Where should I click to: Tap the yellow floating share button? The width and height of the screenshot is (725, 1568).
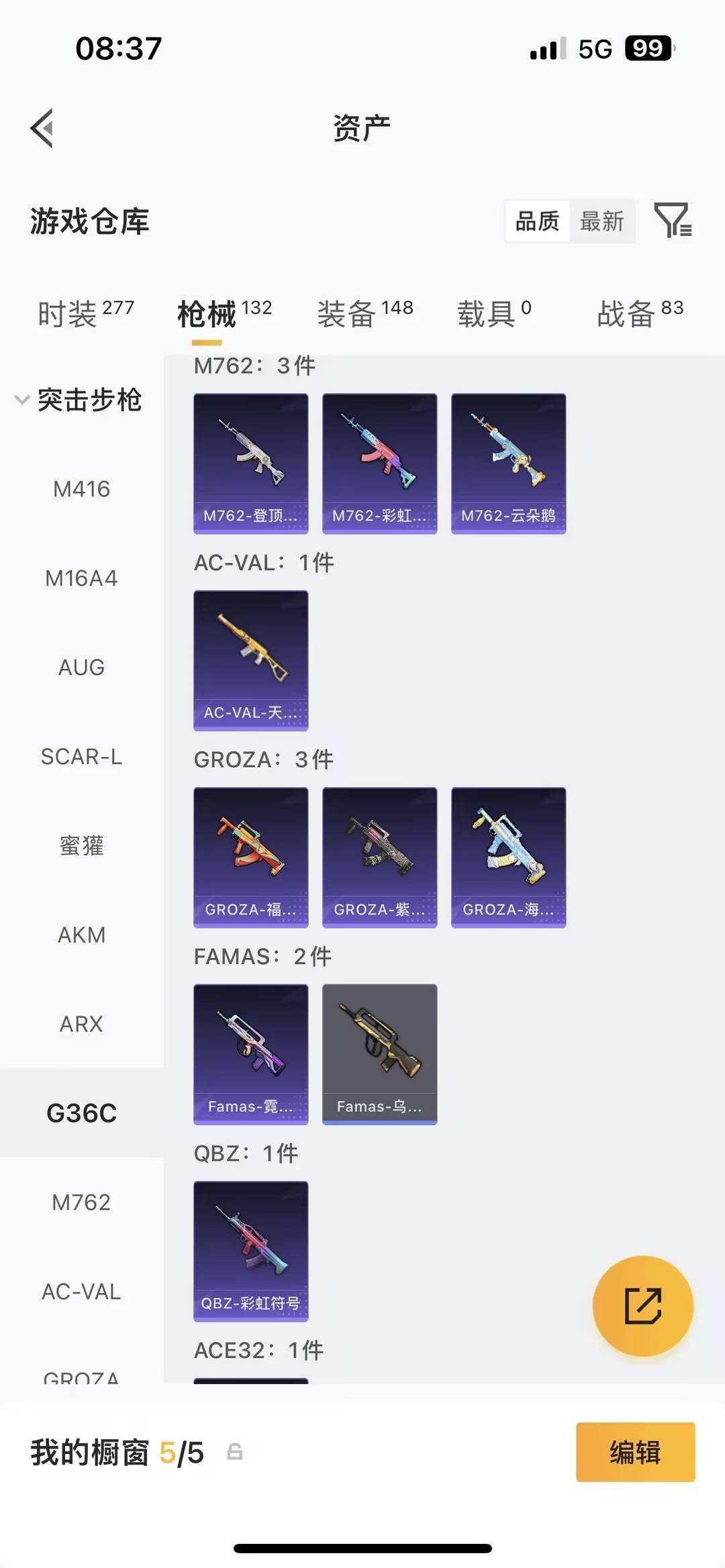coord(642,1306)
